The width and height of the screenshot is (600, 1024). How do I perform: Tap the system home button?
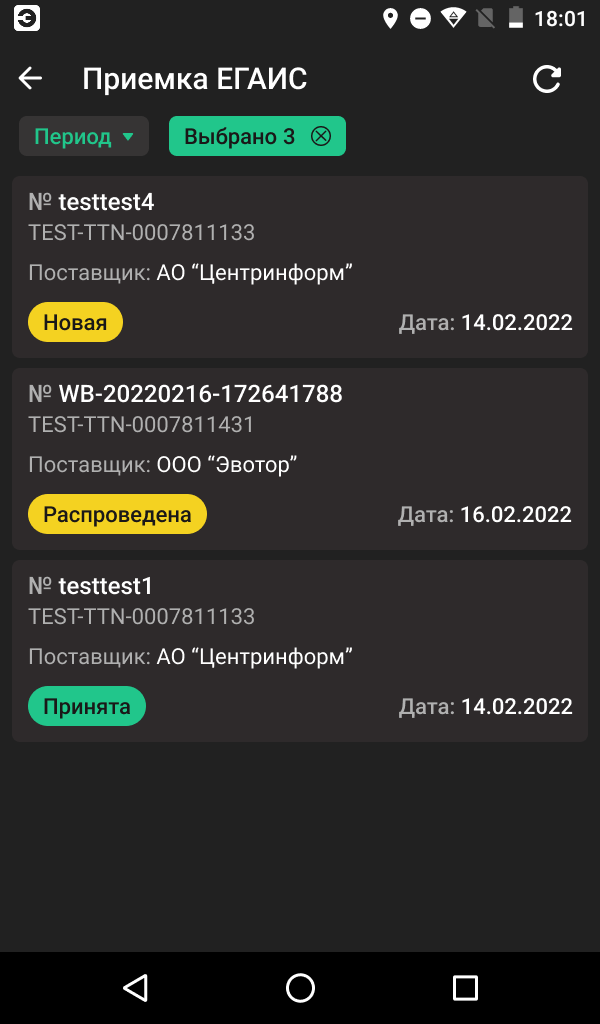(x=300, y=988)
